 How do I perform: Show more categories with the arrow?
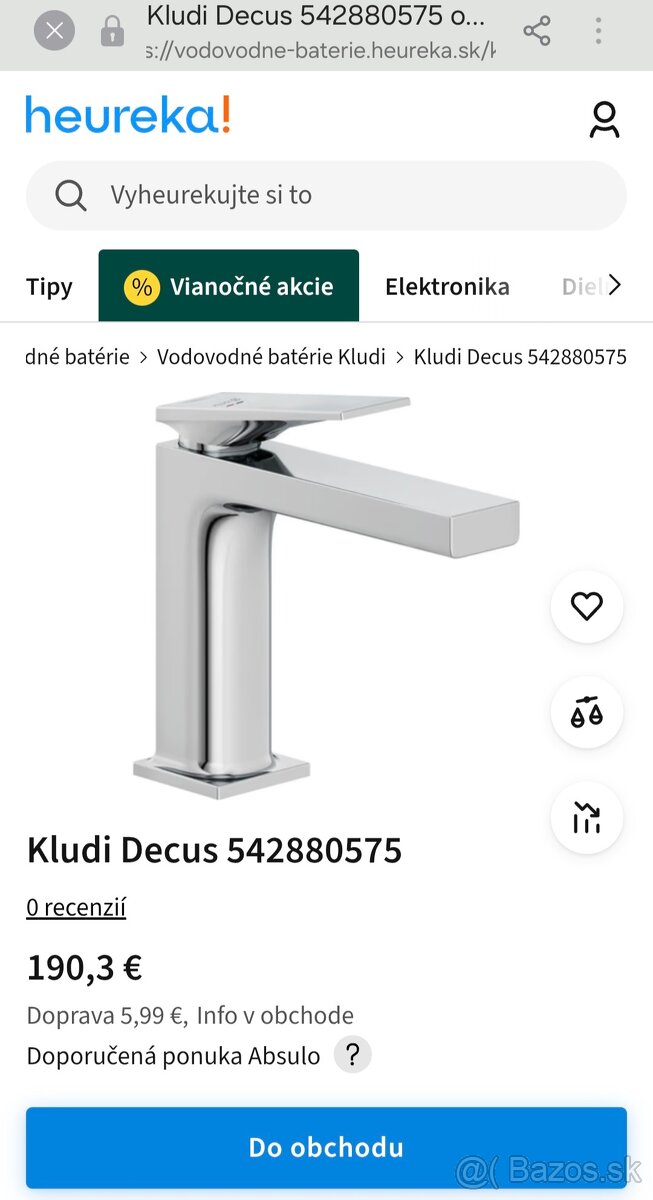tap(615, 285)
